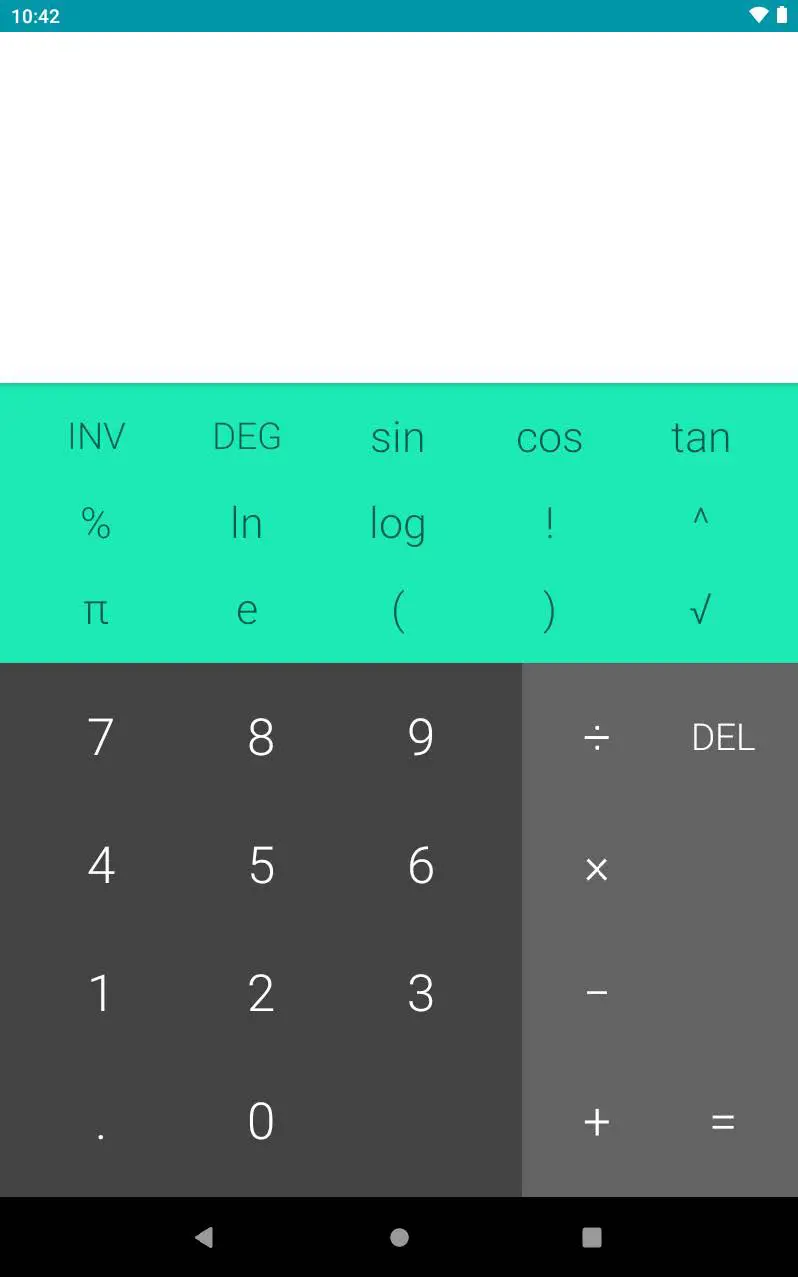Insert the cos function
This screenshot has width=798, height=1277.
(549, 438)
